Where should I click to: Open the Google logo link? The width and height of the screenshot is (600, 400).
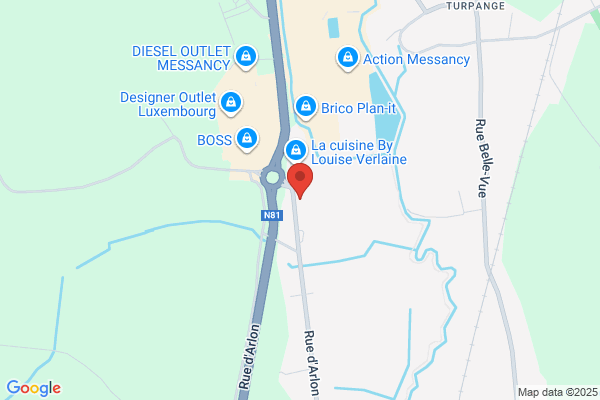(33, 388)
